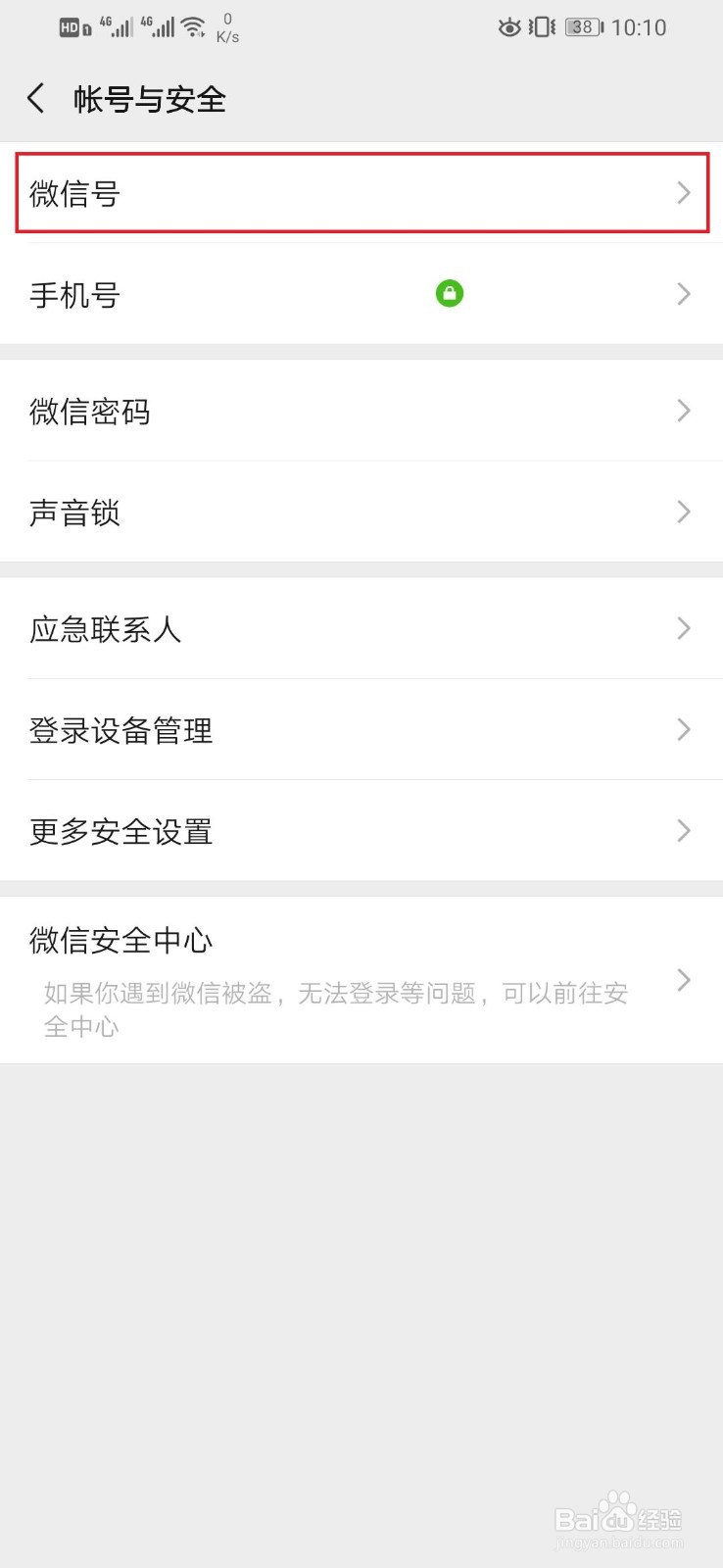Click the back arrow to leave 帐号与安全
Viewport: 723px width, 1568px height.
click(35, 98)
